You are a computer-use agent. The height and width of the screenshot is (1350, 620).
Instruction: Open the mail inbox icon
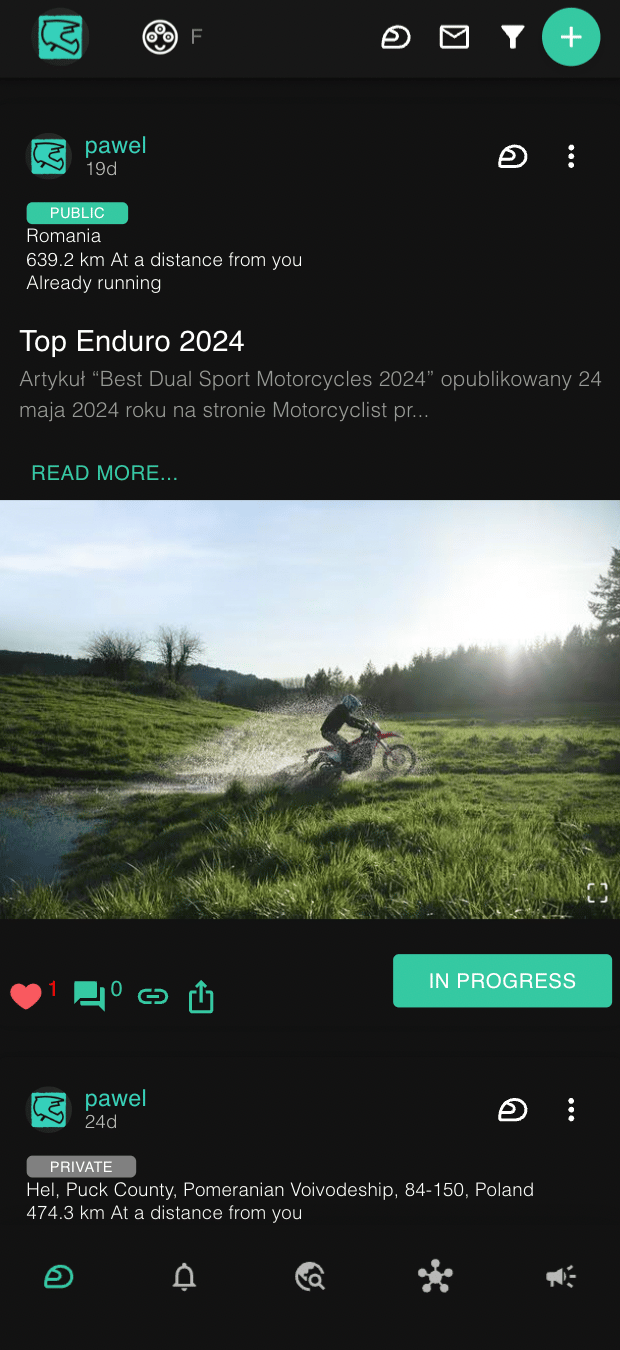point(454,37)
